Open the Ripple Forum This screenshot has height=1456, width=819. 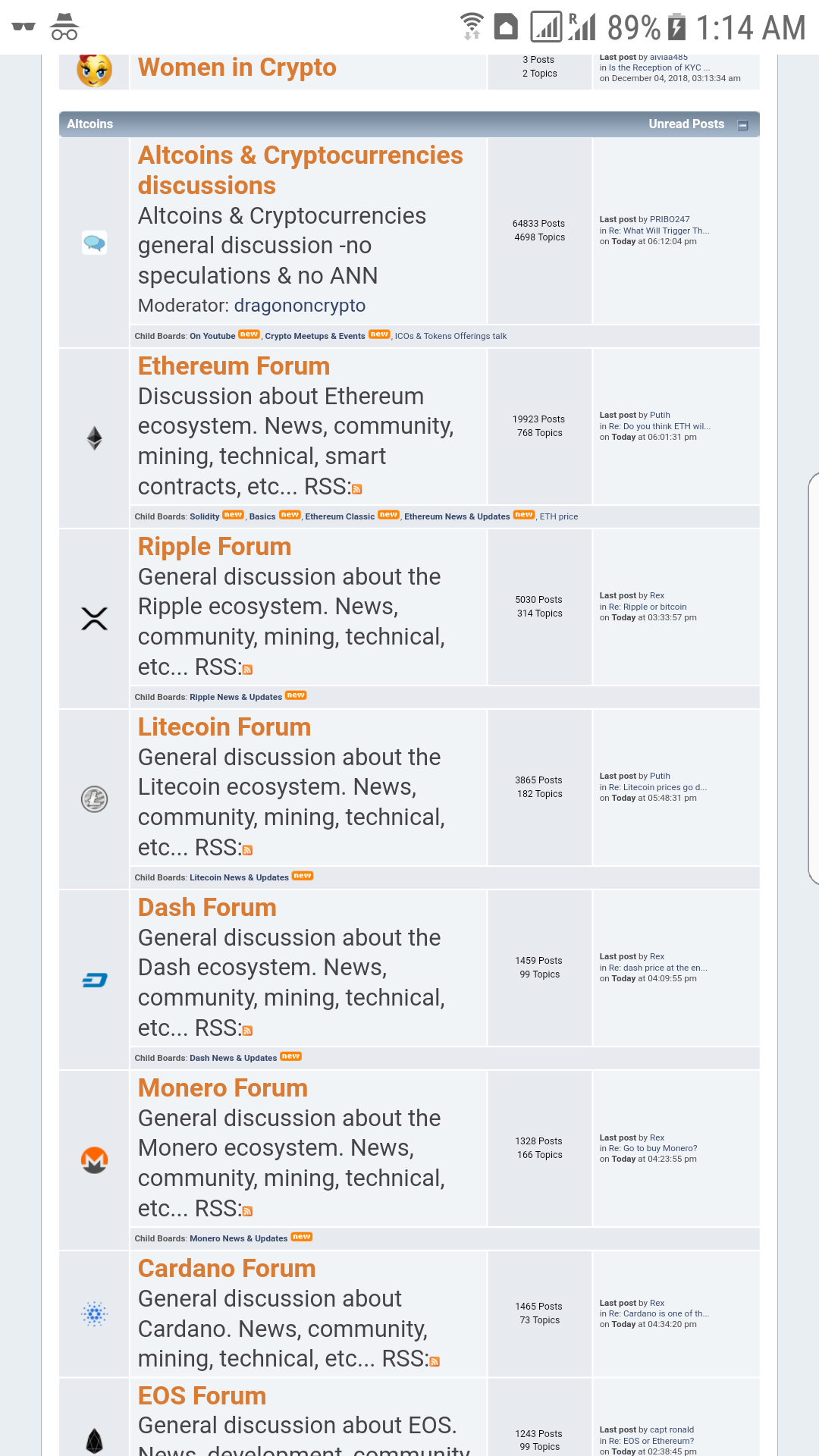[215, 547]
